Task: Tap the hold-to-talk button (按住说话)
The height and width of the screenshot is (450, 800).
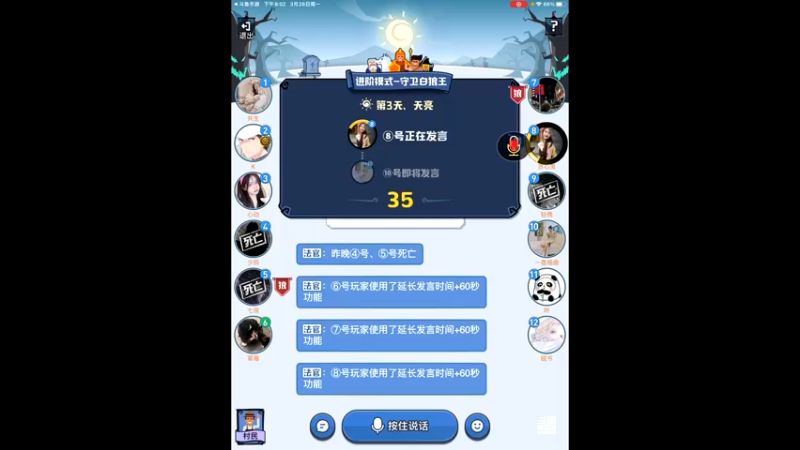Action: pos(400,426)
